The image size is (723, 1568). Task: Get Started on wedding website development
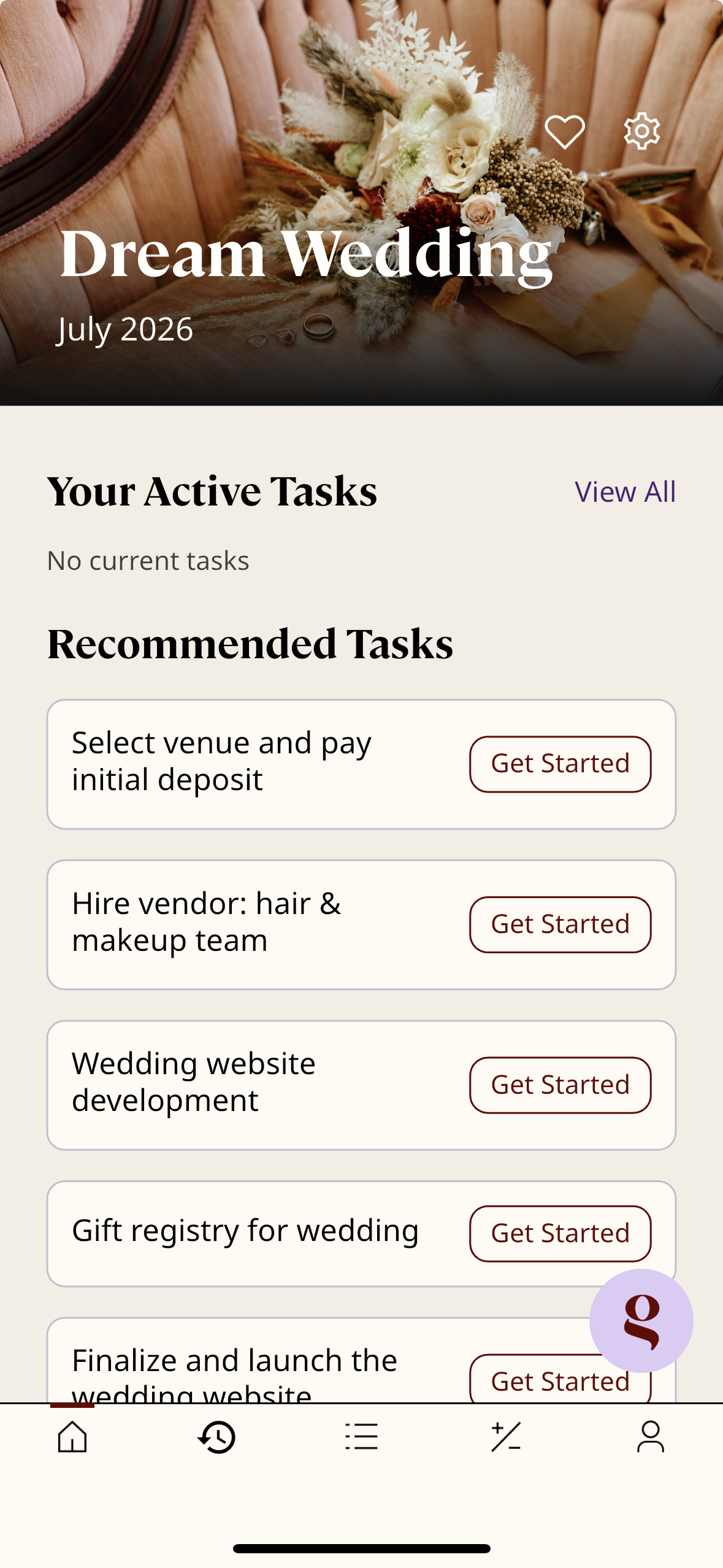[x=560, y=1085]
